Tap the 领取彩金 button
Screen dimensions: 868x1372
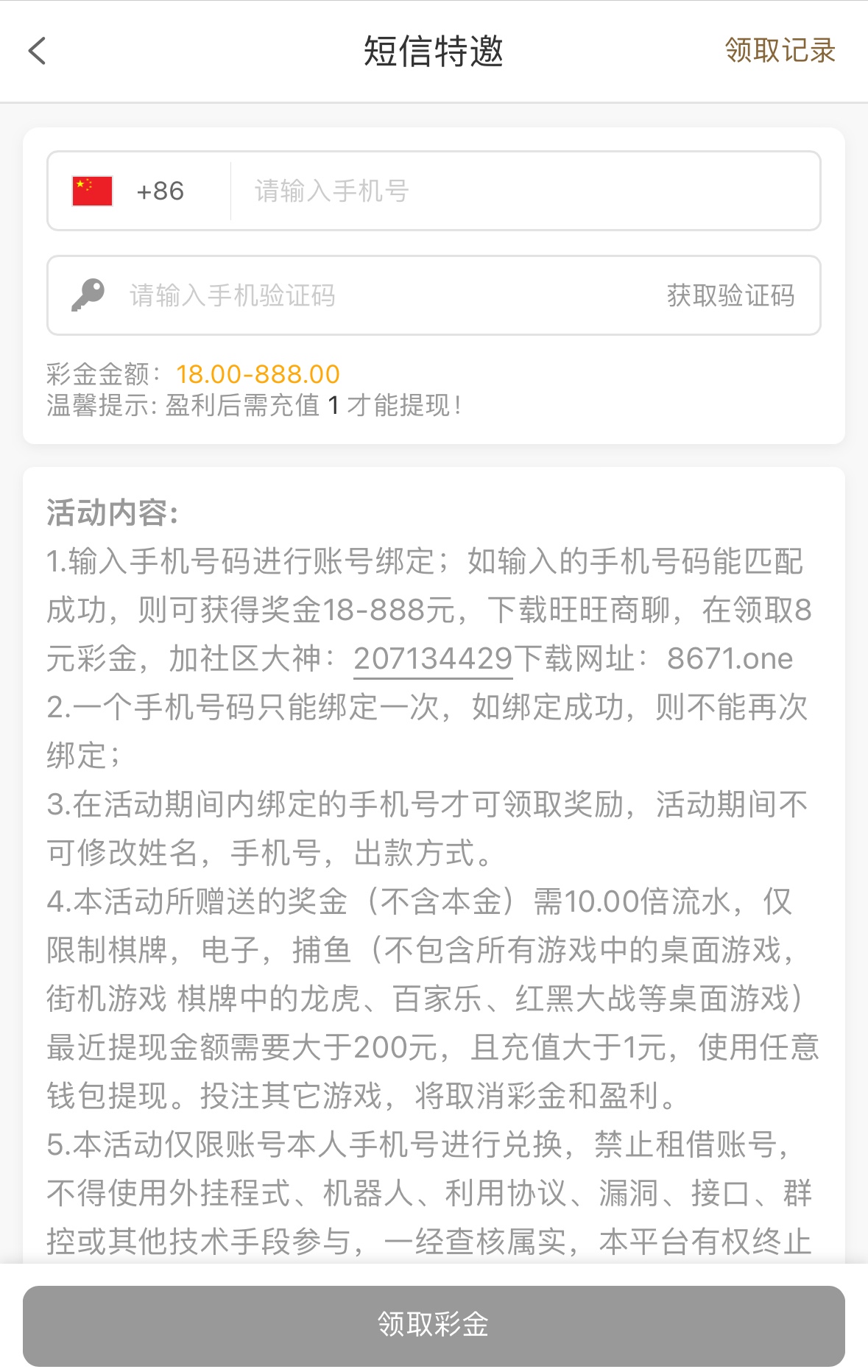[434, 1325]
